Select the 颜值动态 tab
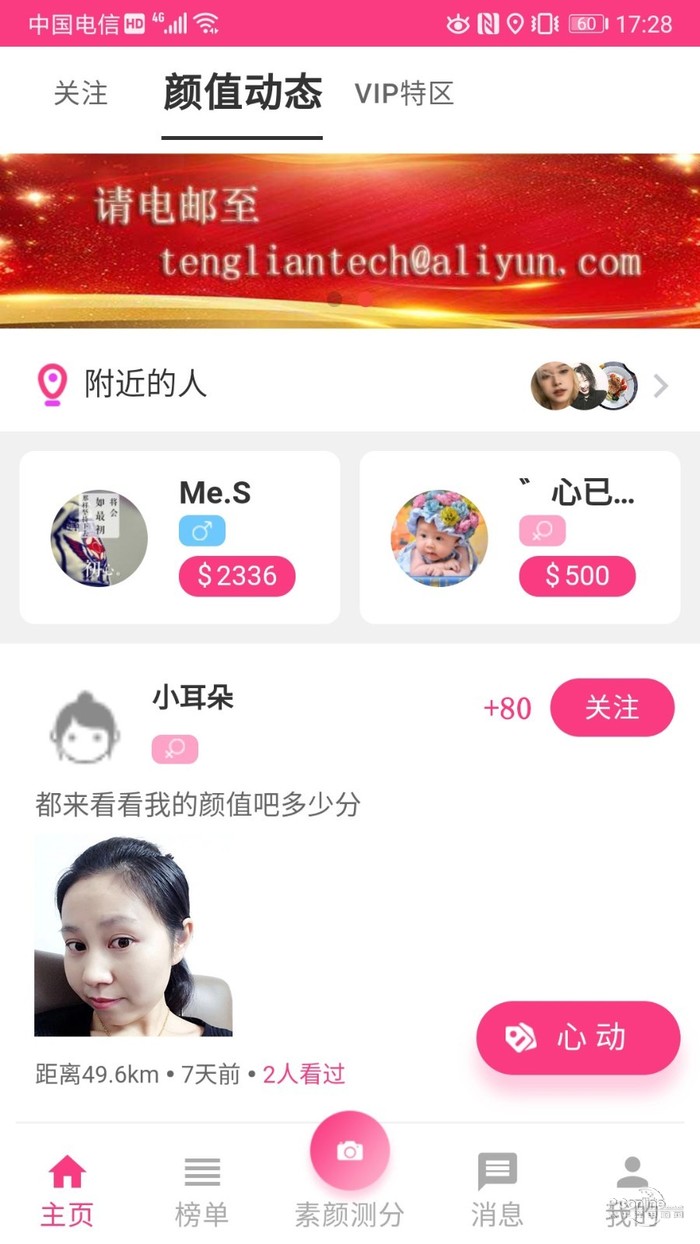 [x=242, y=94]
